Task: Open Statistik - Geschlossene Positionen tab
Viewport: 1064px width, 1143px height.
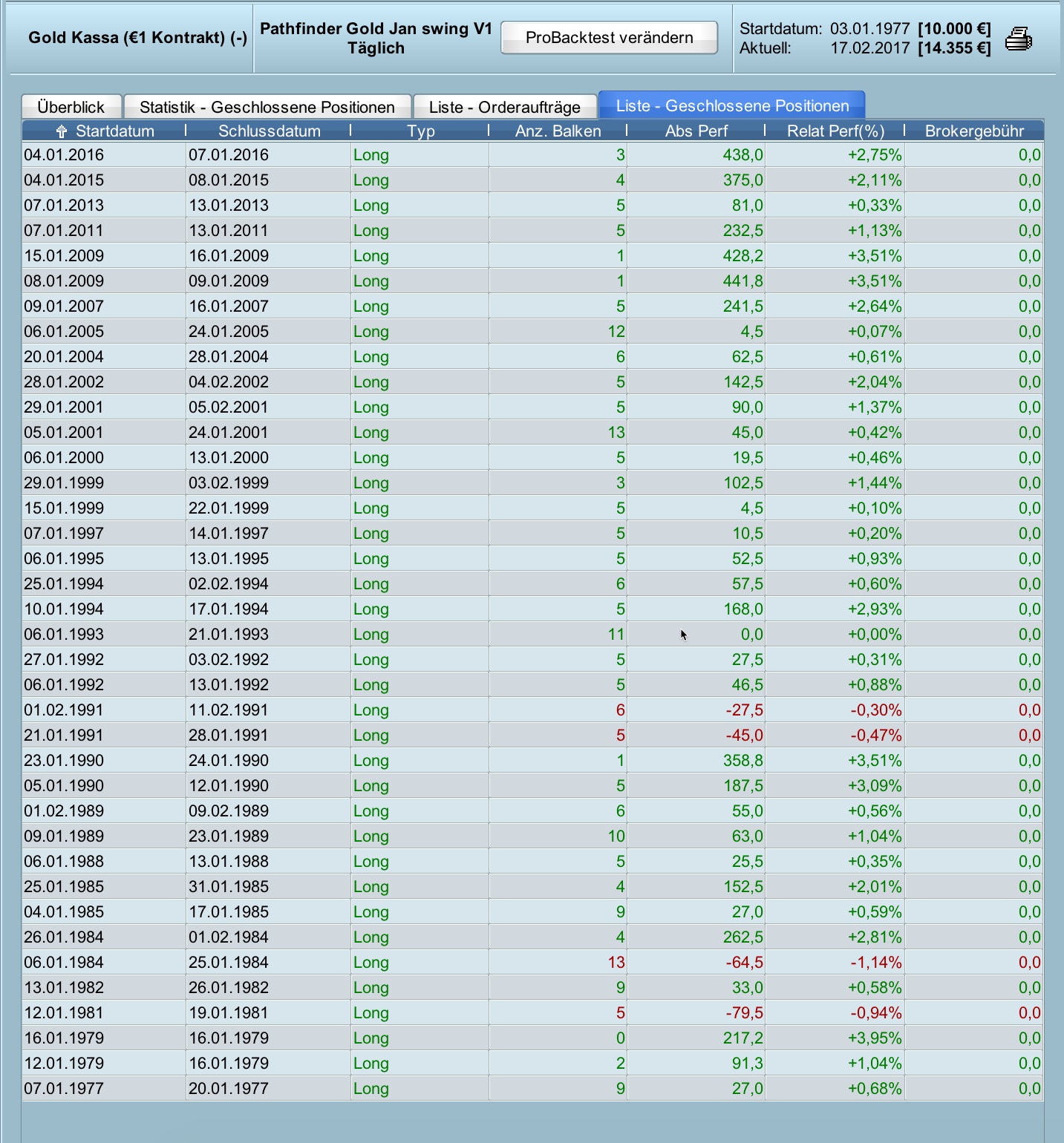Action: pos(267,107)
